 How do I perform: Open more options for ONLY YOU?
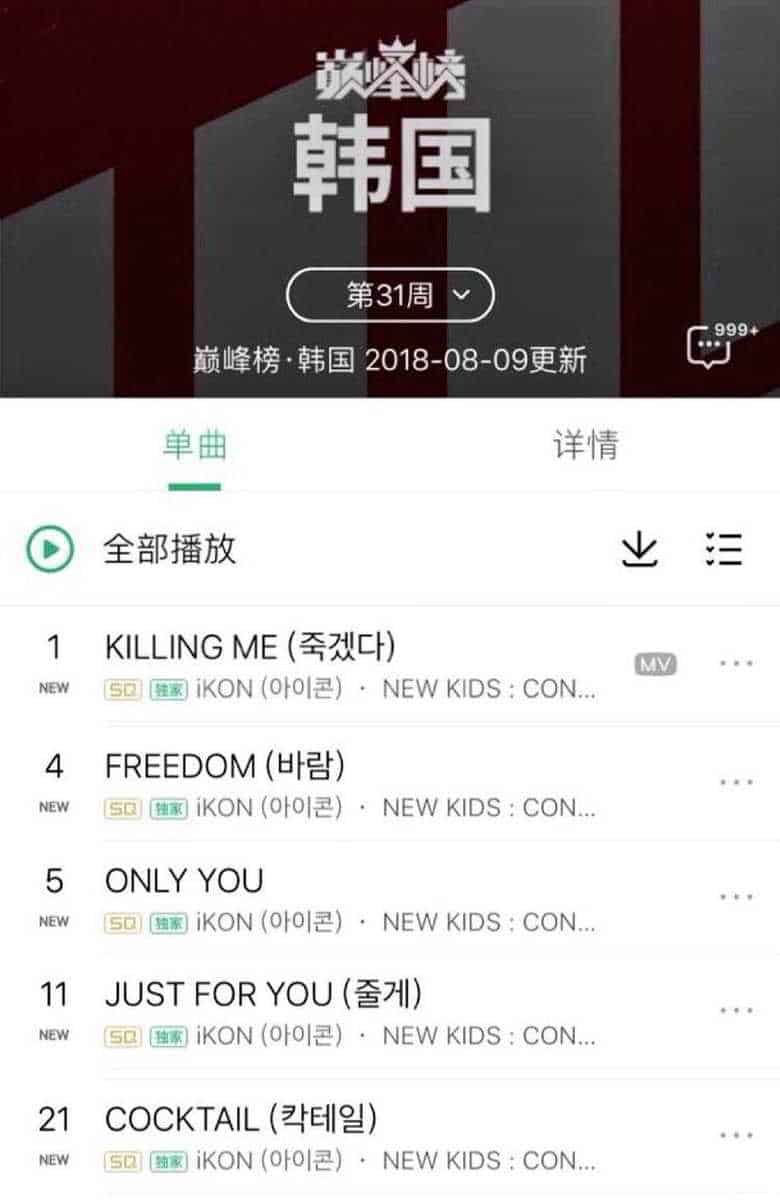736,897
